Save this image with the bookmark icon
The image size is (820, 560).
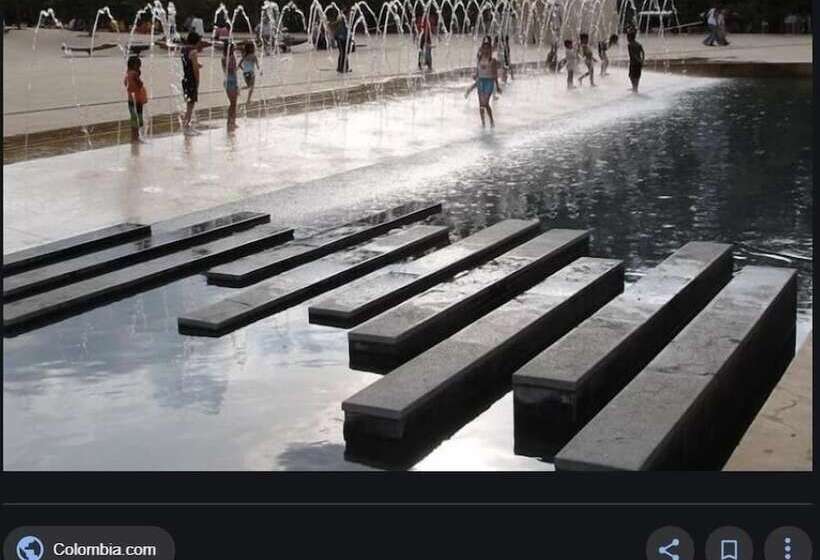729,548
